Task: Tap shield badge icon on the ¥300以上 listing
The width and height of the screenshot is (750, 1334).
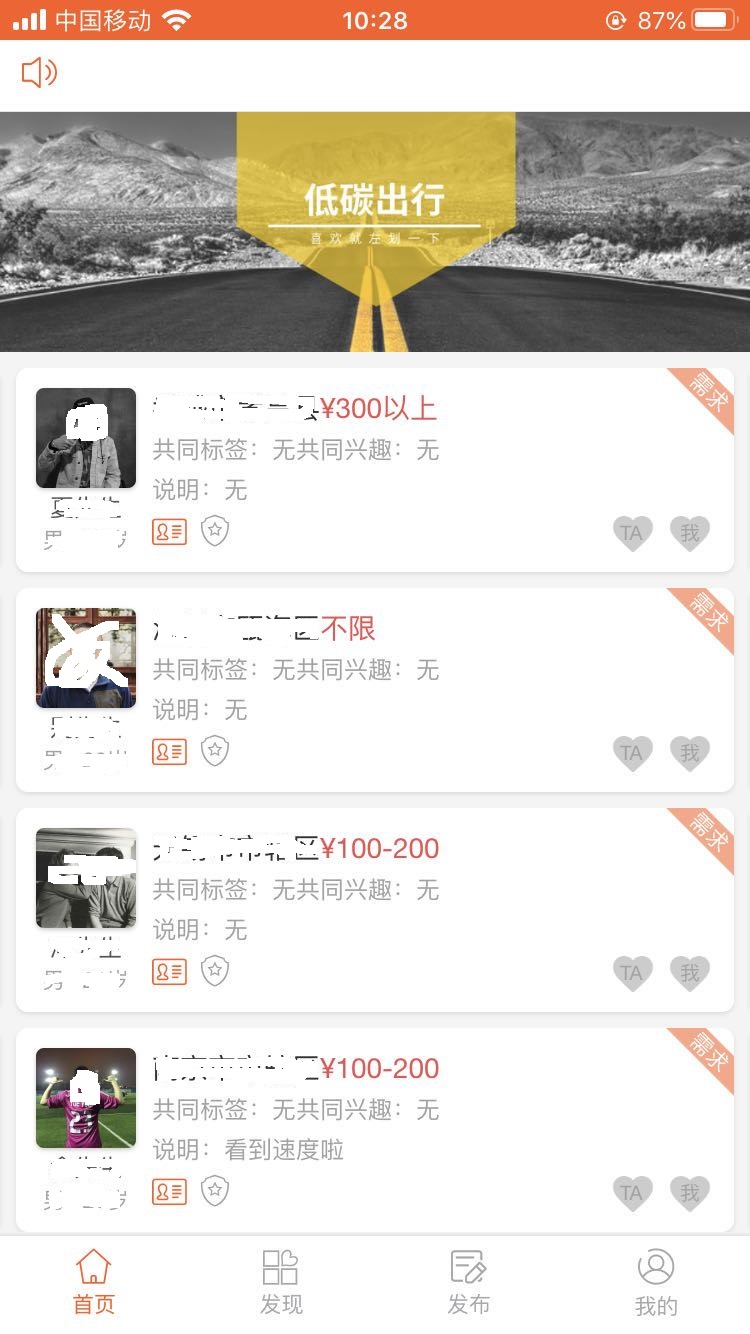Action: (x=214, y=531)
